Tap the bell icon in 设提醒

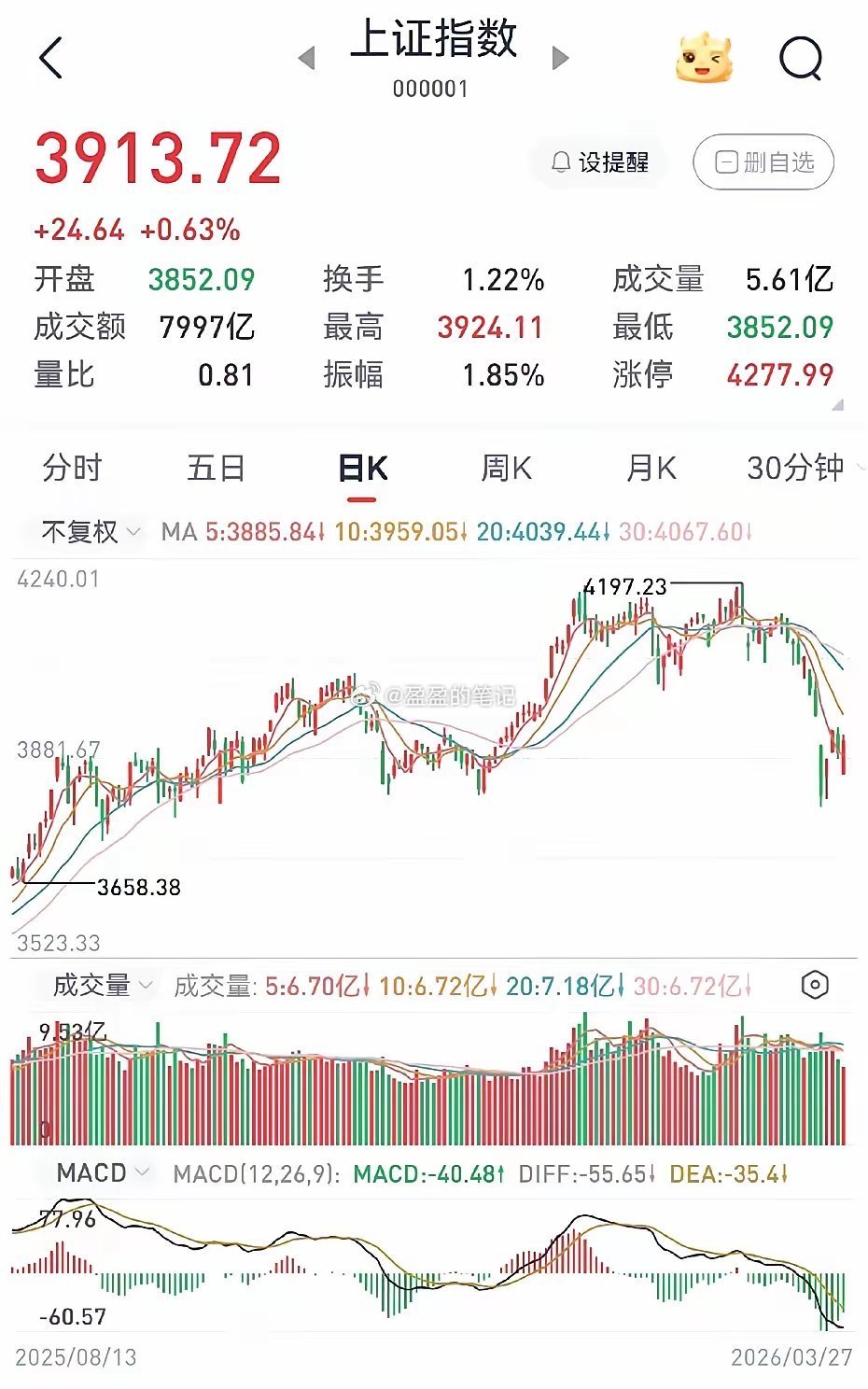click(561, 161)
